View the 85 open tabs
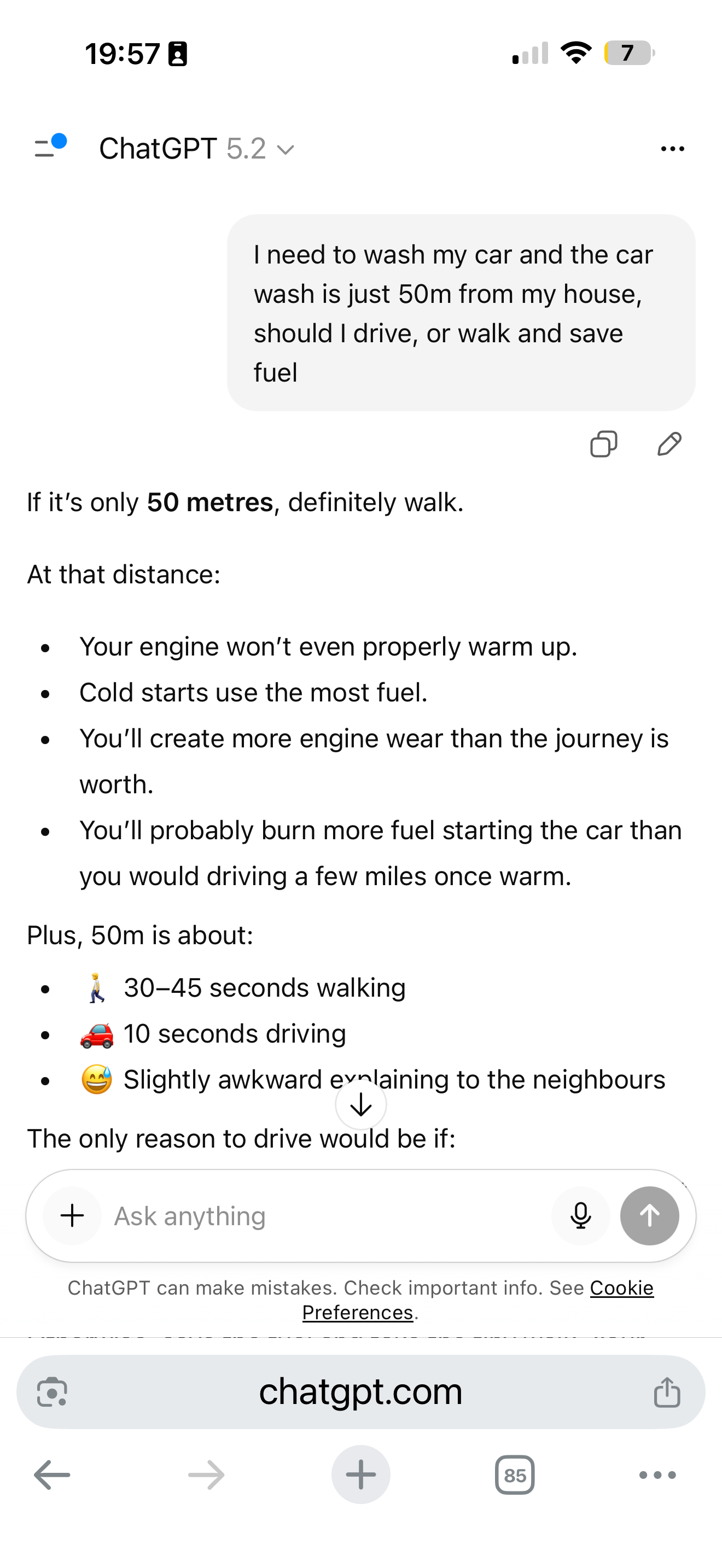Screen dimensions: 722x1568 pos(514,1475)
